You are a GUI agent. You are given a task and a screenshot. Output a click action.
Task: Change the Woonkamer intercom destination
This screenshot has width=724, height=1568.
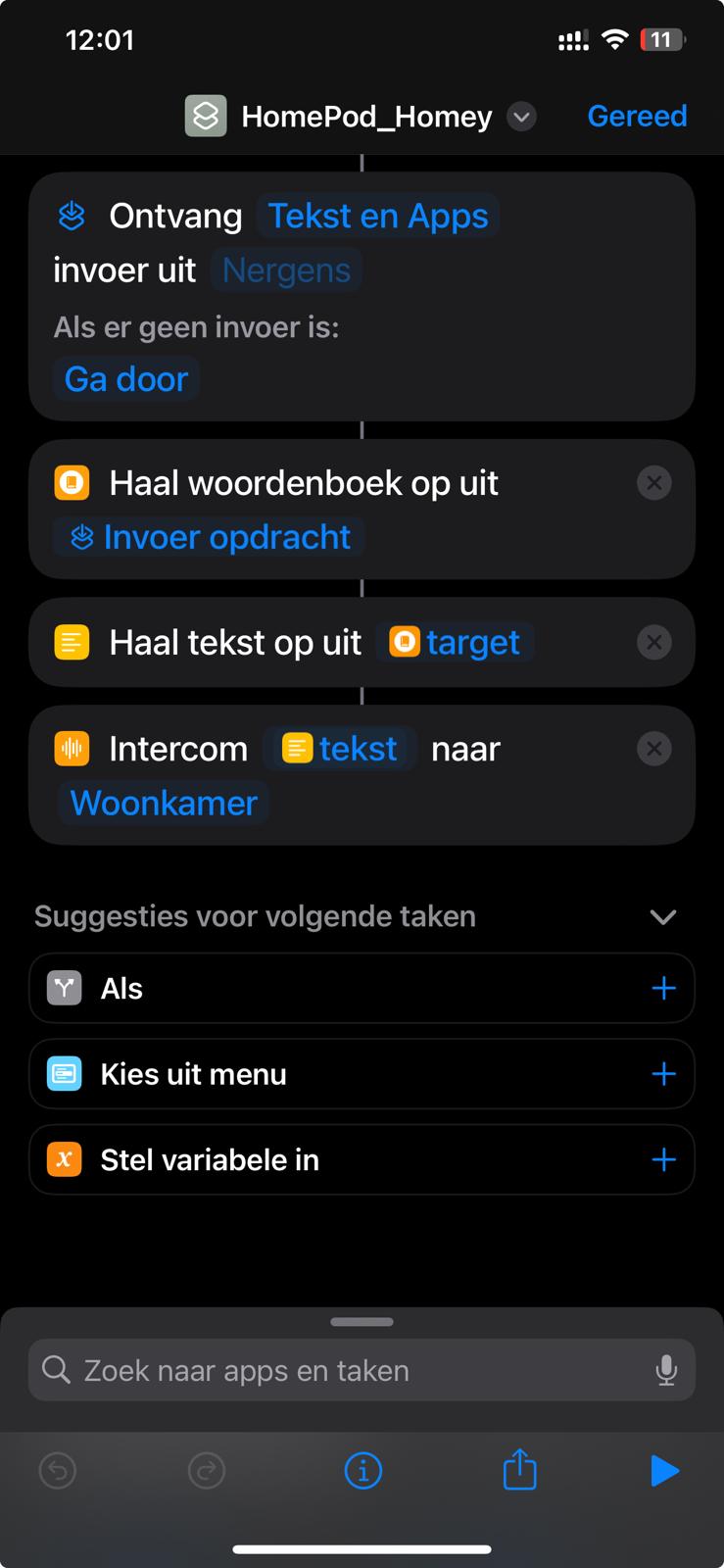(164, 804)
